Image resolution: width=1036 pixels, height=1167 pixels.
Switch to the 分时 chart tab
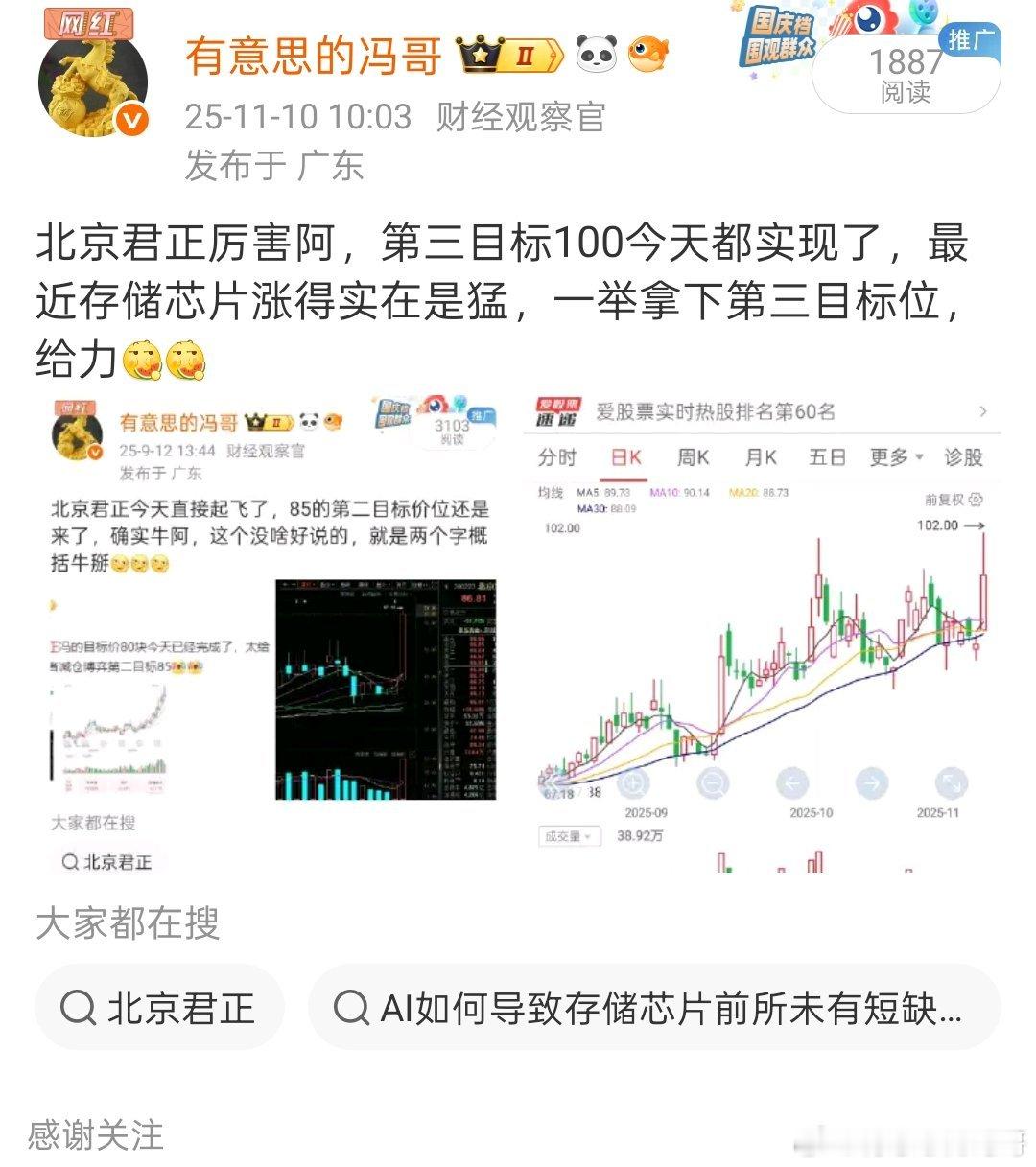[557, 458]
